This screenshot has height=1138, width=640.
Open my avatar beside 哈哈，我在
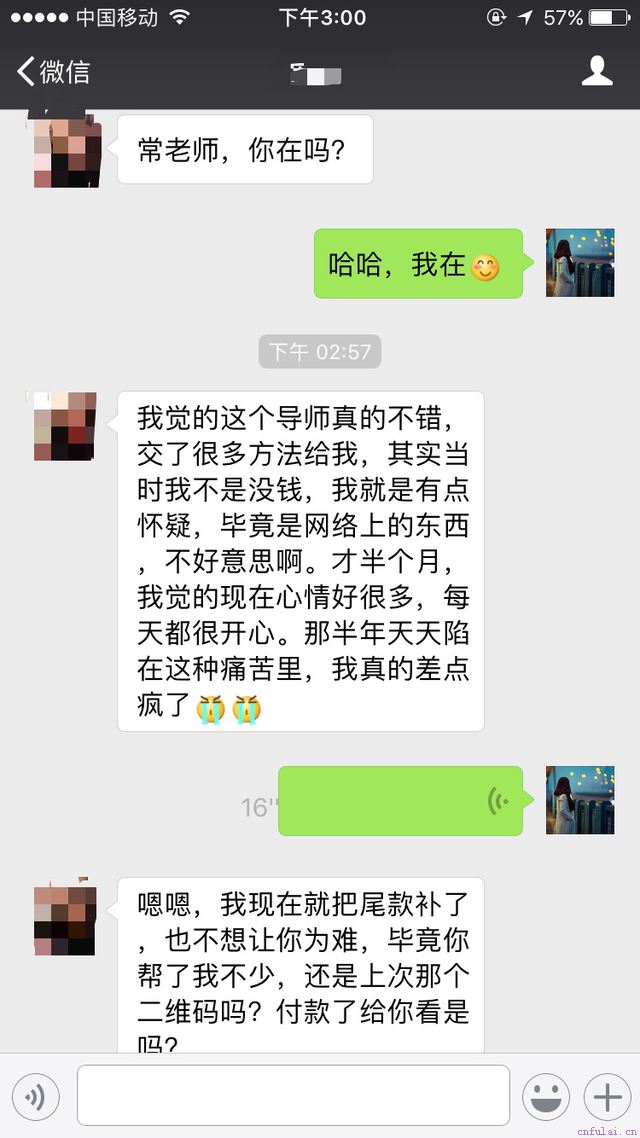[x=580, y=263]
